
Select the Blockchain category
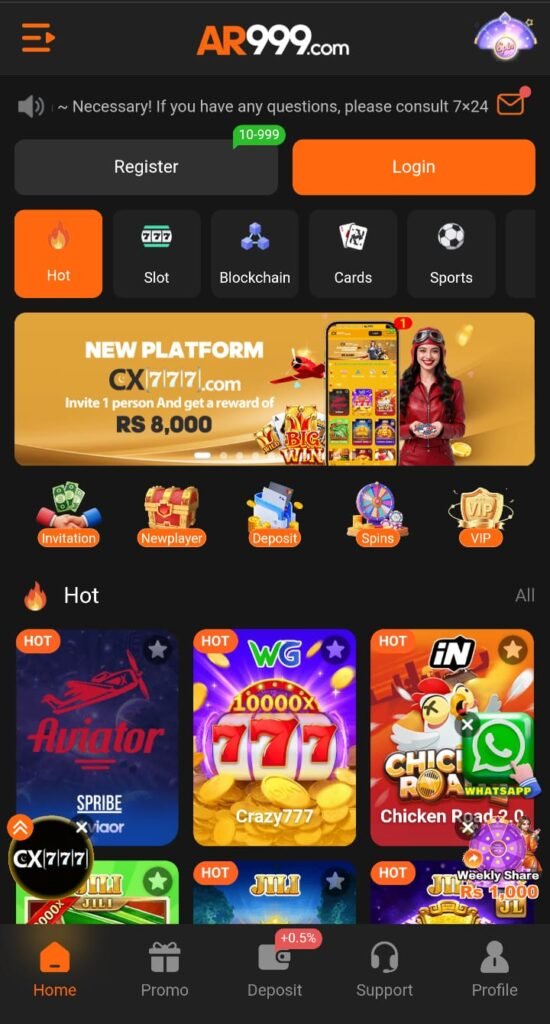[255, 253]
